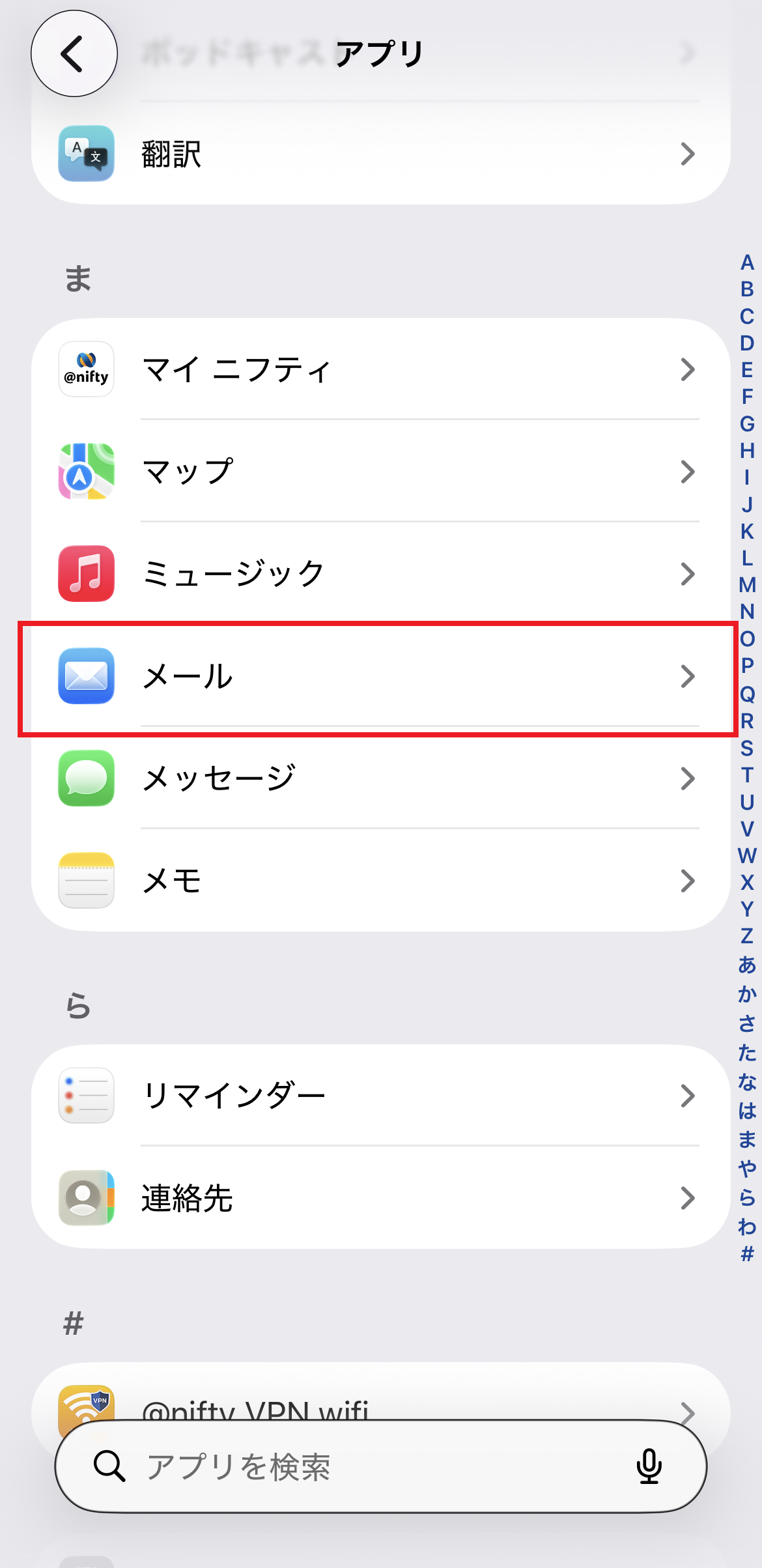Select the マップ row
This screenshot has width=762, height=1568.
380,472
